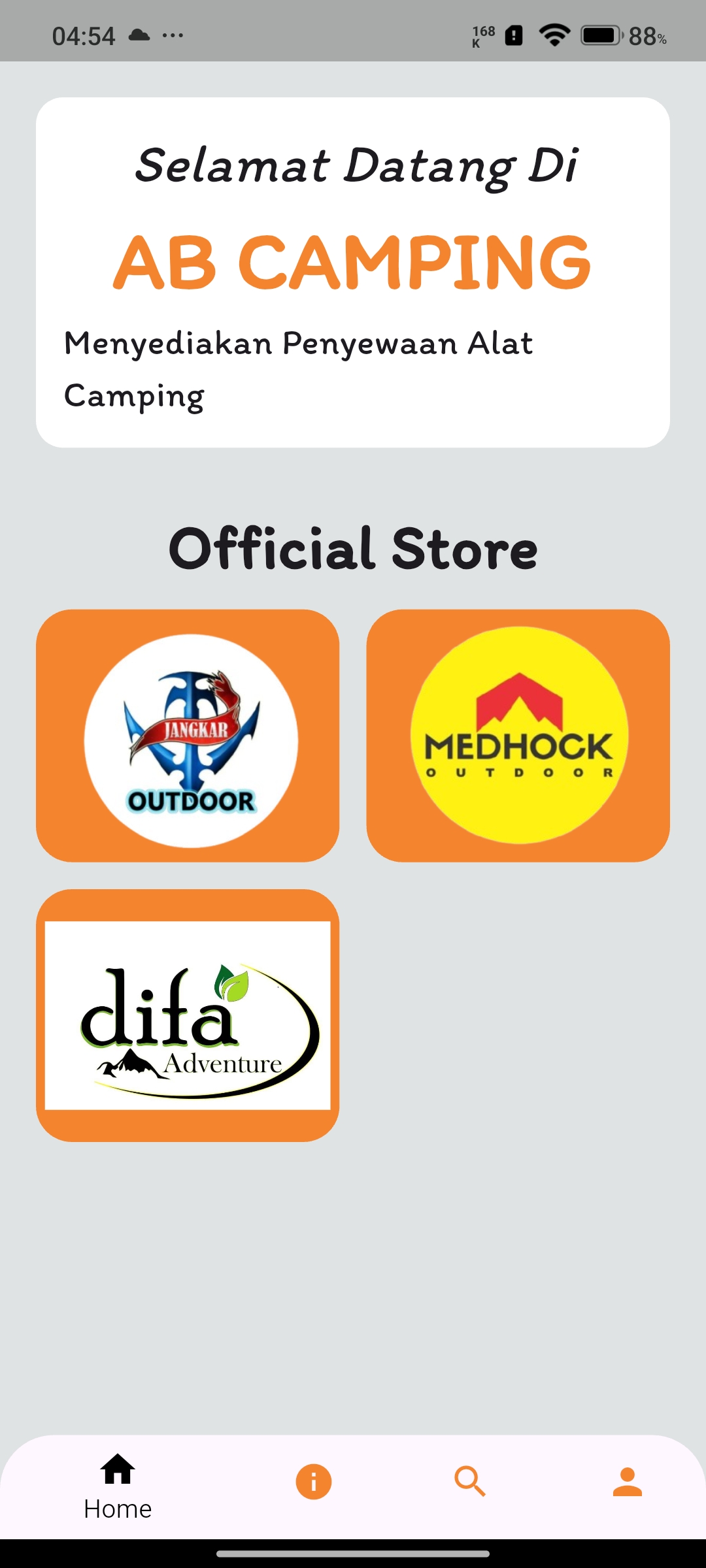Open the Jangkar Outdoor store
The image size is (706, 1568).
[x=188, y=736]
